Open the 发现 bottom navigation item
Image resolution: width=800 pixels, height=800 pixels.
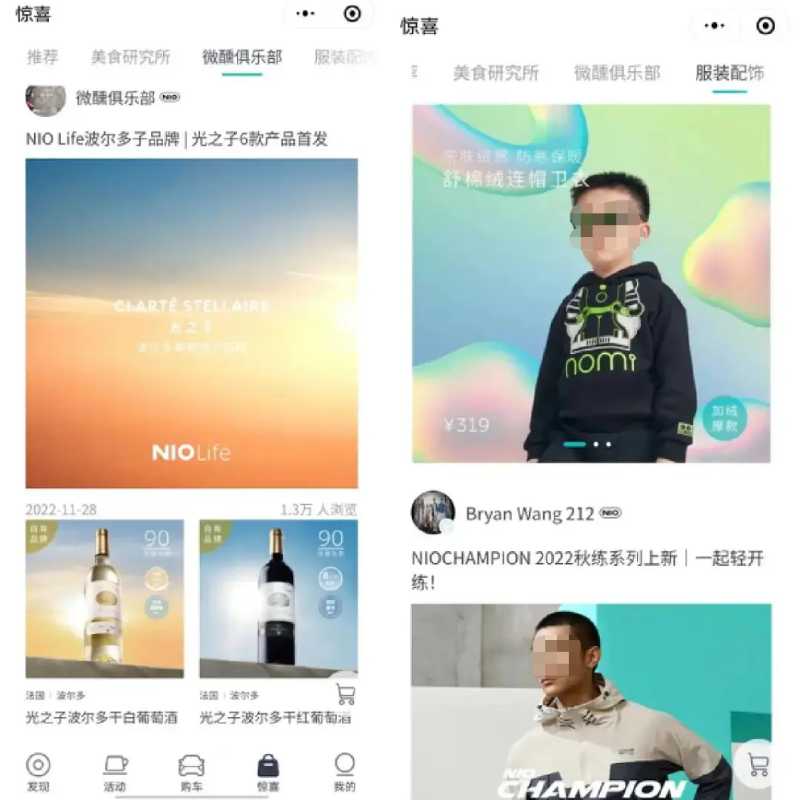38,772
